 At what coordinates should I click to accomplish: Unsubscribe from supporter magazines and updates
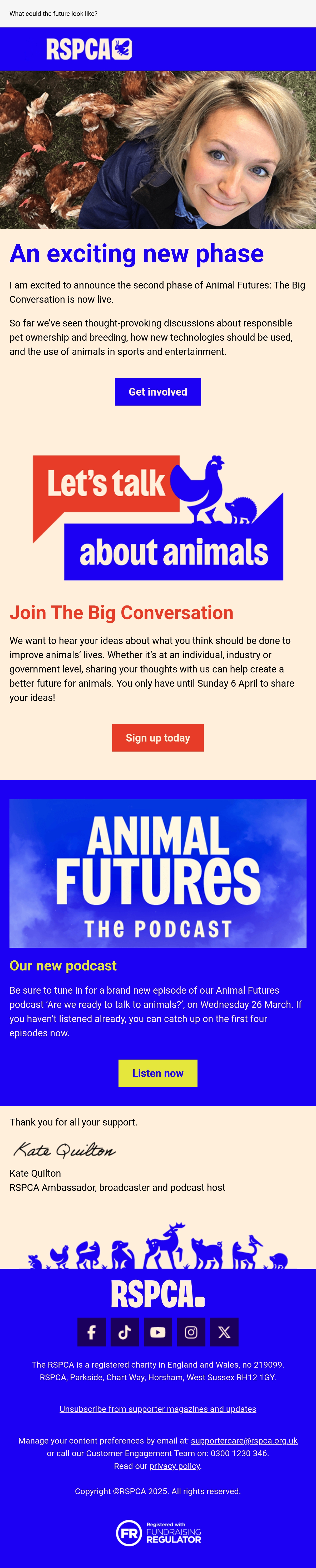pos(157,1409)
